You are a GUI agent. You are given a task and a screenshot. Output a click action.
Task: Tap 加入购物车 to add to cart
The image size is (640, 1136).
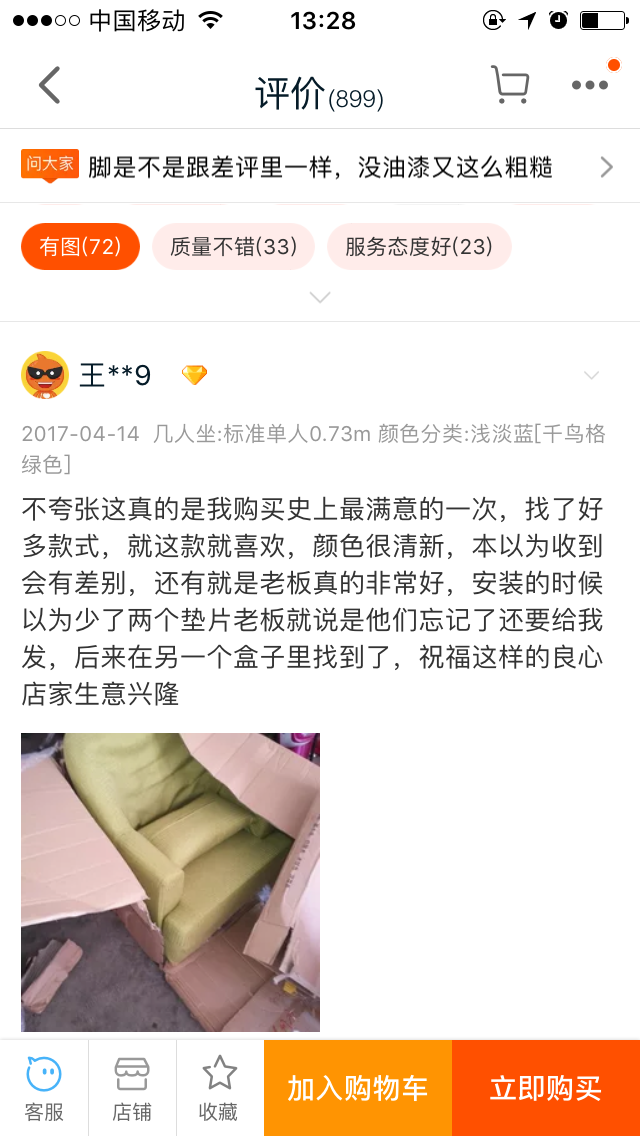pyautogui.click(x=358, y=1088)
